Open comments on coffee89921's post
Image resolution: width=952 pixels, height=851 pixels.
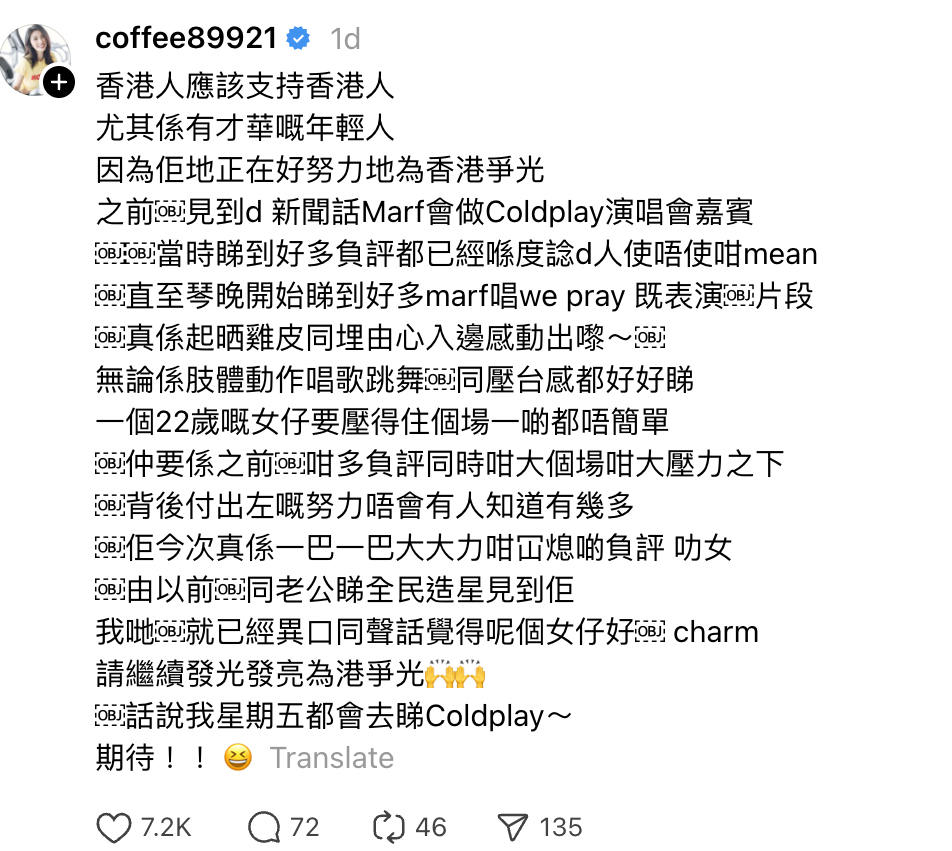(x=264, y=828)
